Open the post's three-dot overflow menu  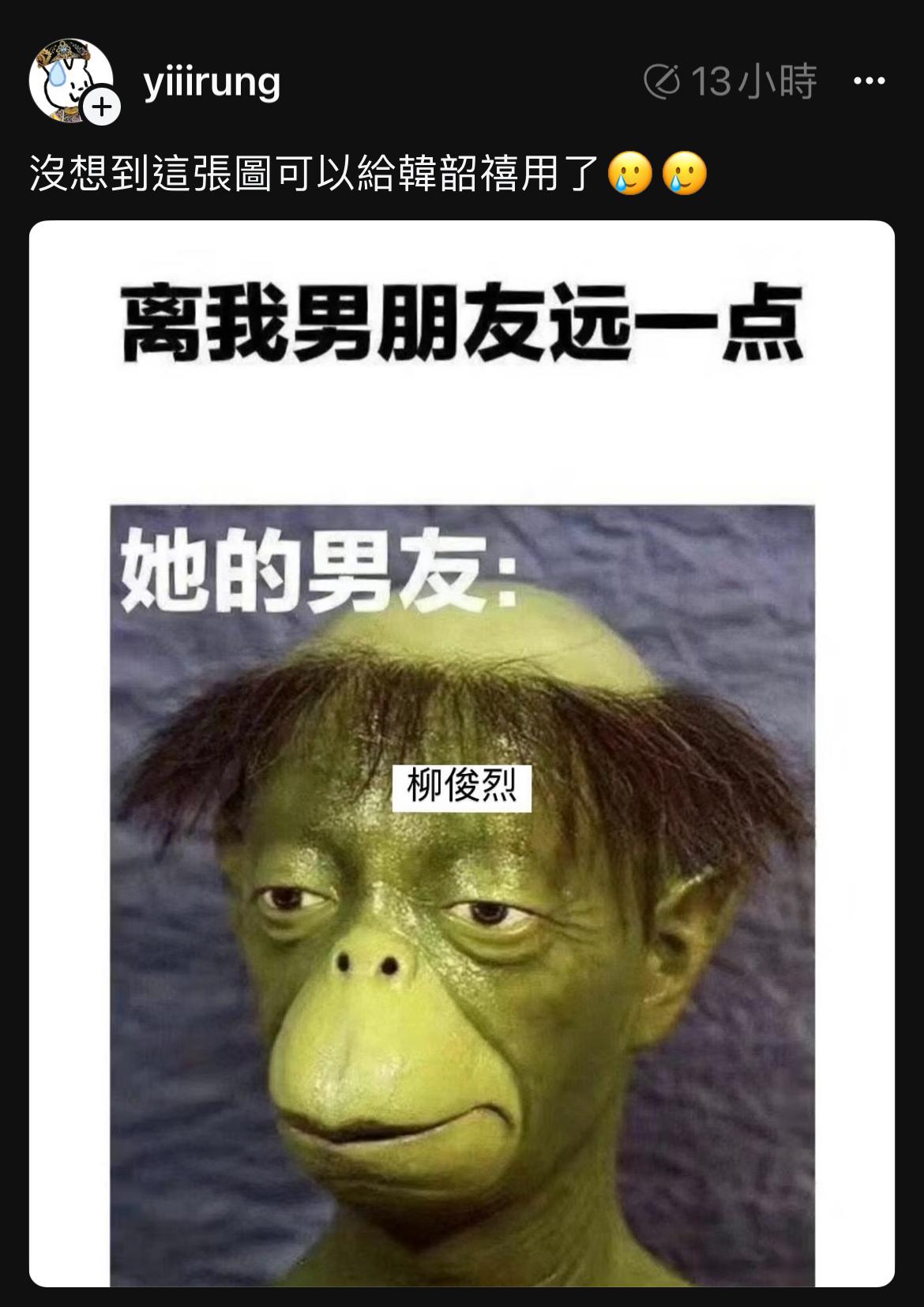(870, 81)
